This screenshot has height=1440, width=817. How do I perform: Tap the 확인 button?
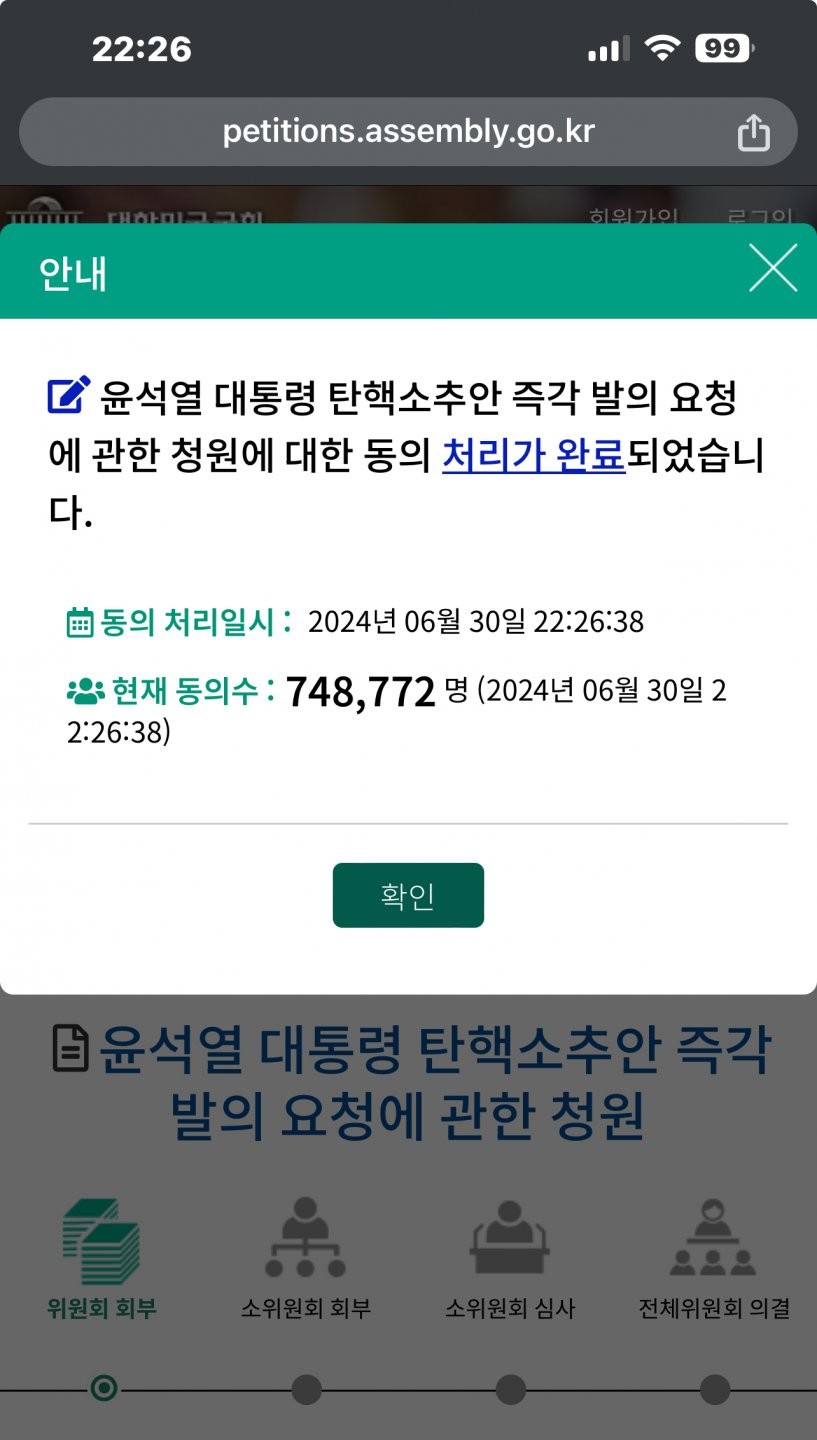tap(408, 895)
